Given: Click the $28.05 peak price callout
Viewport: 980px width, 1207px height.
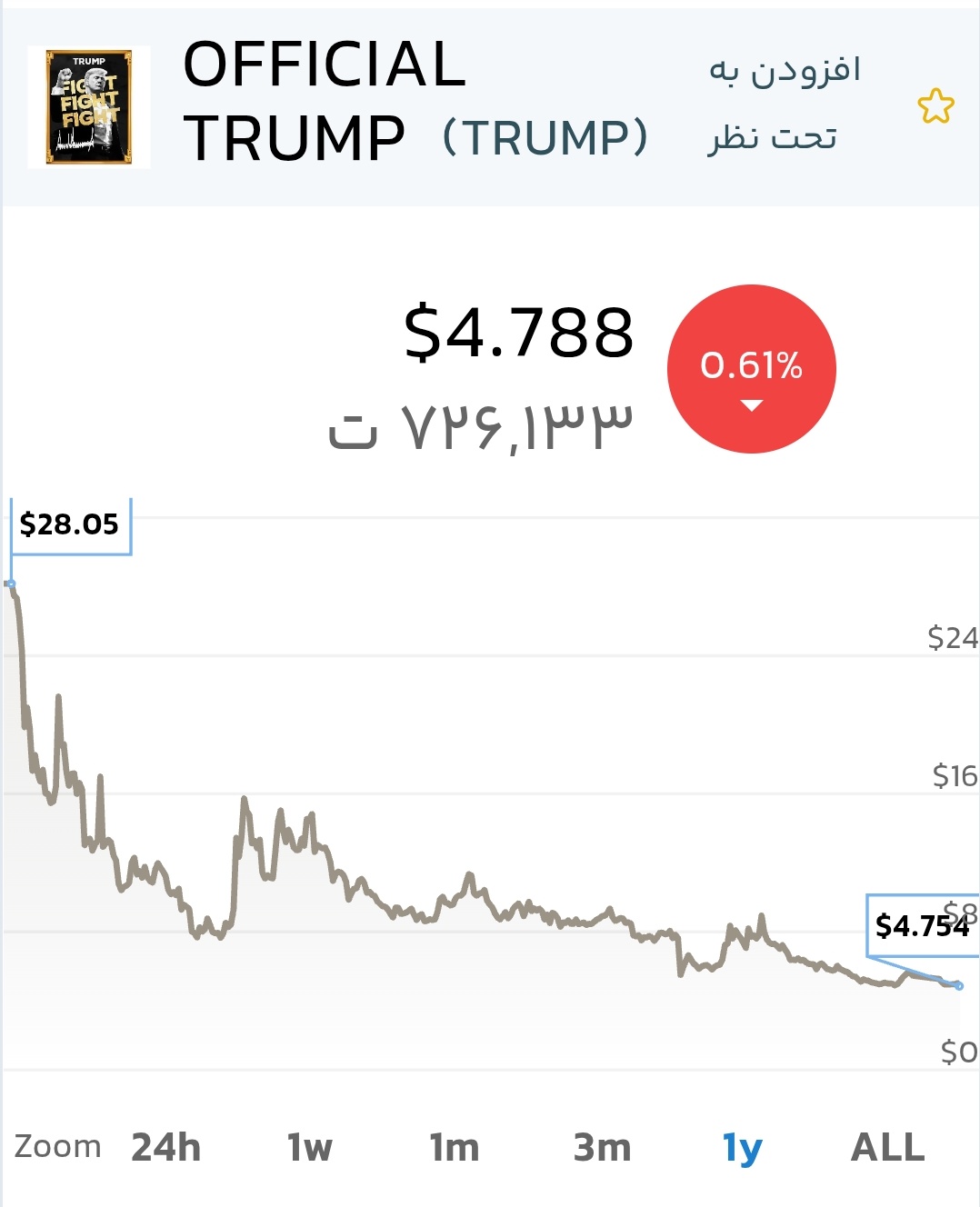Looking at the screenshot, I should [69, 524].
